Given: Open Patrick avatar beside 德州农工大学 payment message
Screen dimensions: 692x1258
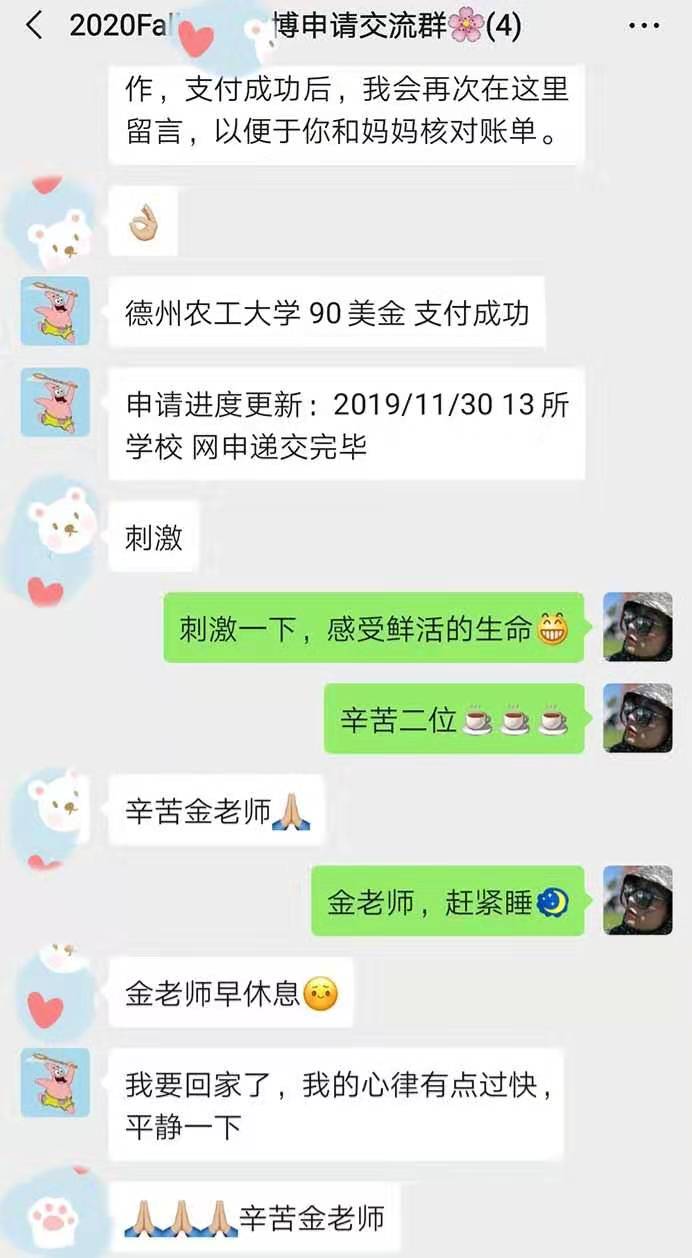Looking at the screenshot, I should point(55,311).
